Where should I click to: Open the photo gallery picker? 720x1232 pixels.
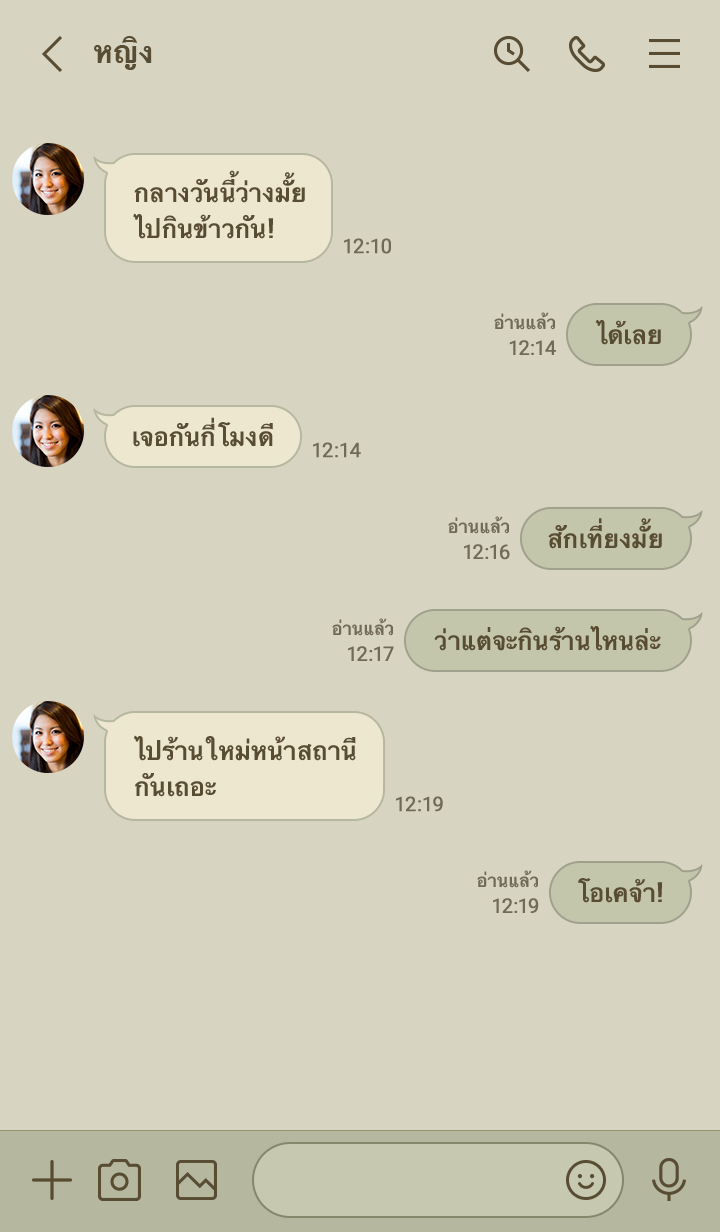click(x=196, y=1181)
